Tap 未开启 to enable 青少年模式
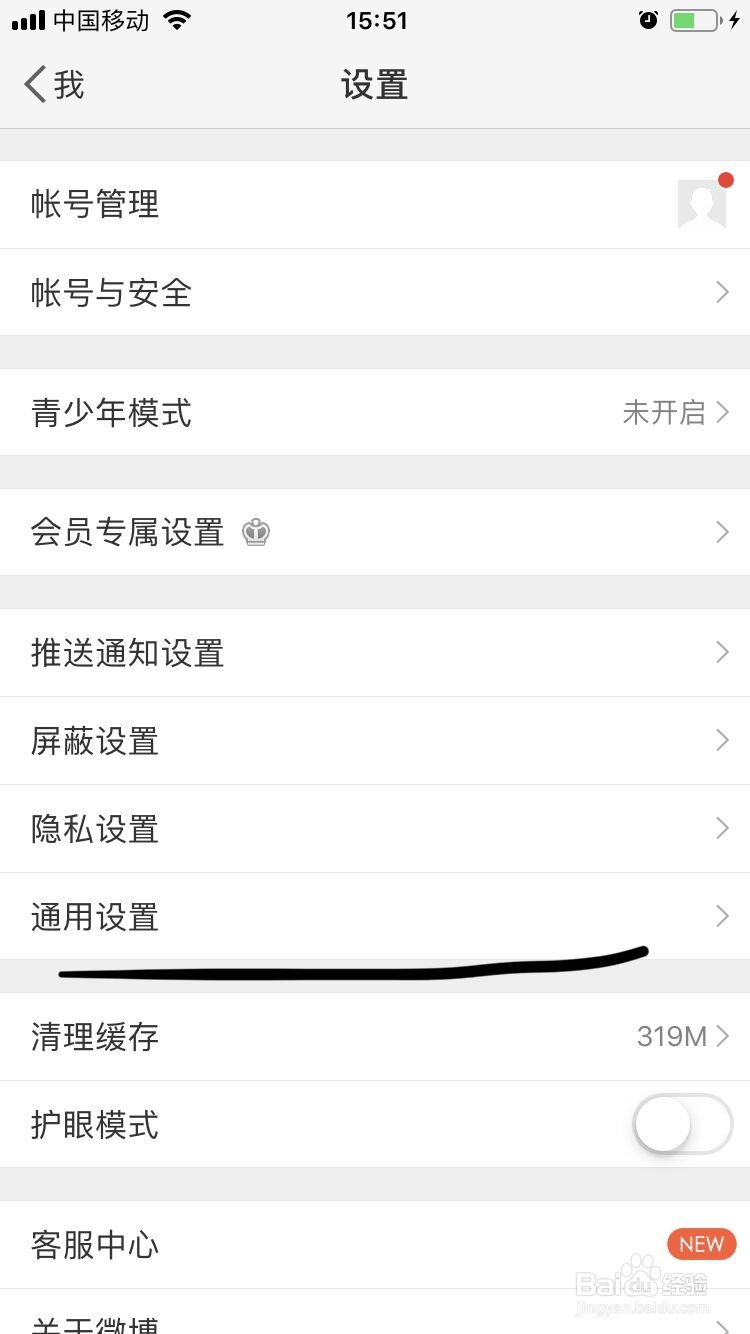Image resolution: width=750 pixels, height=1334 pixels. tap(666, 413)
